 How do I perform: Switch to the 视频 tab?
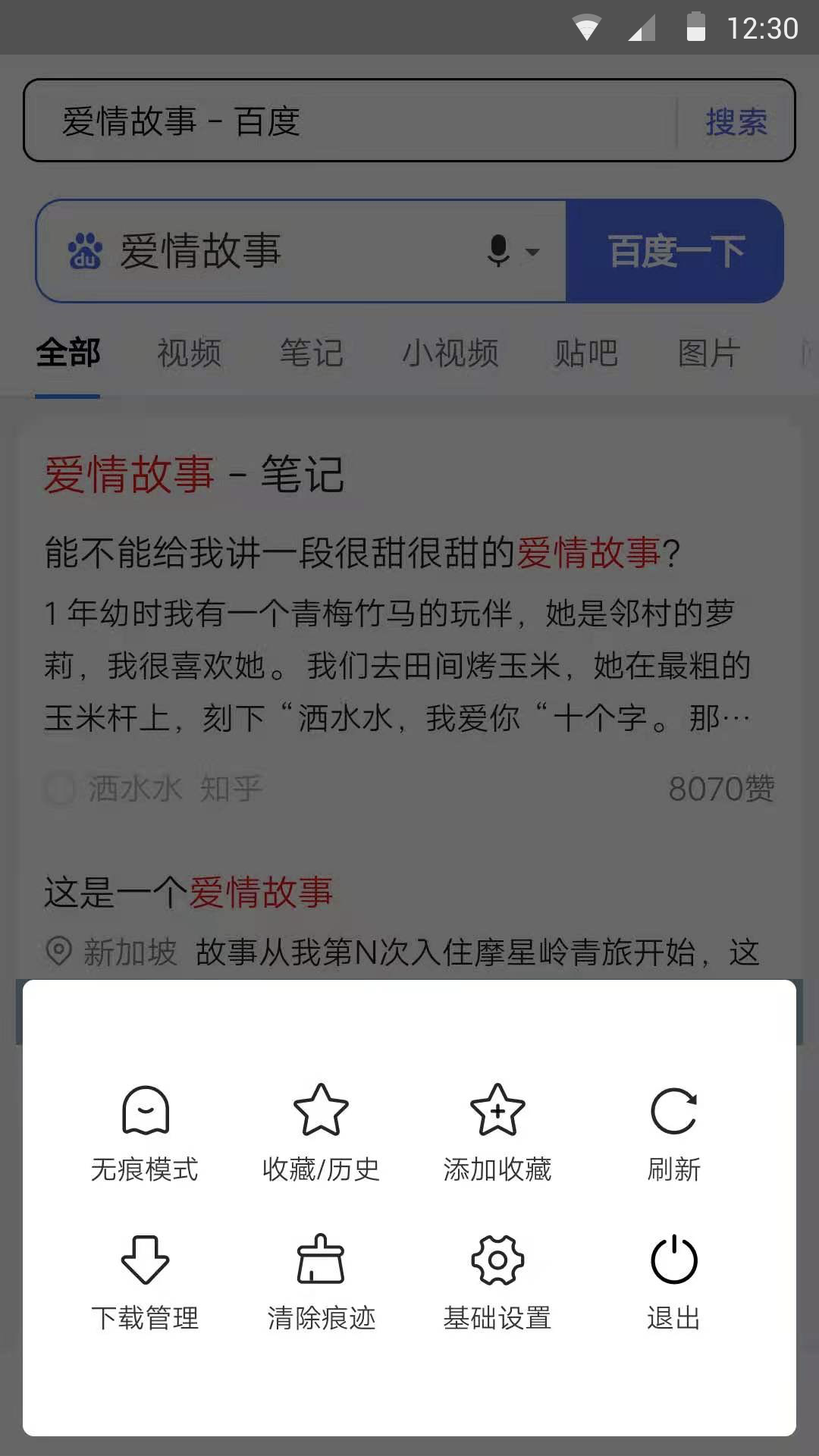coord(189,353)
